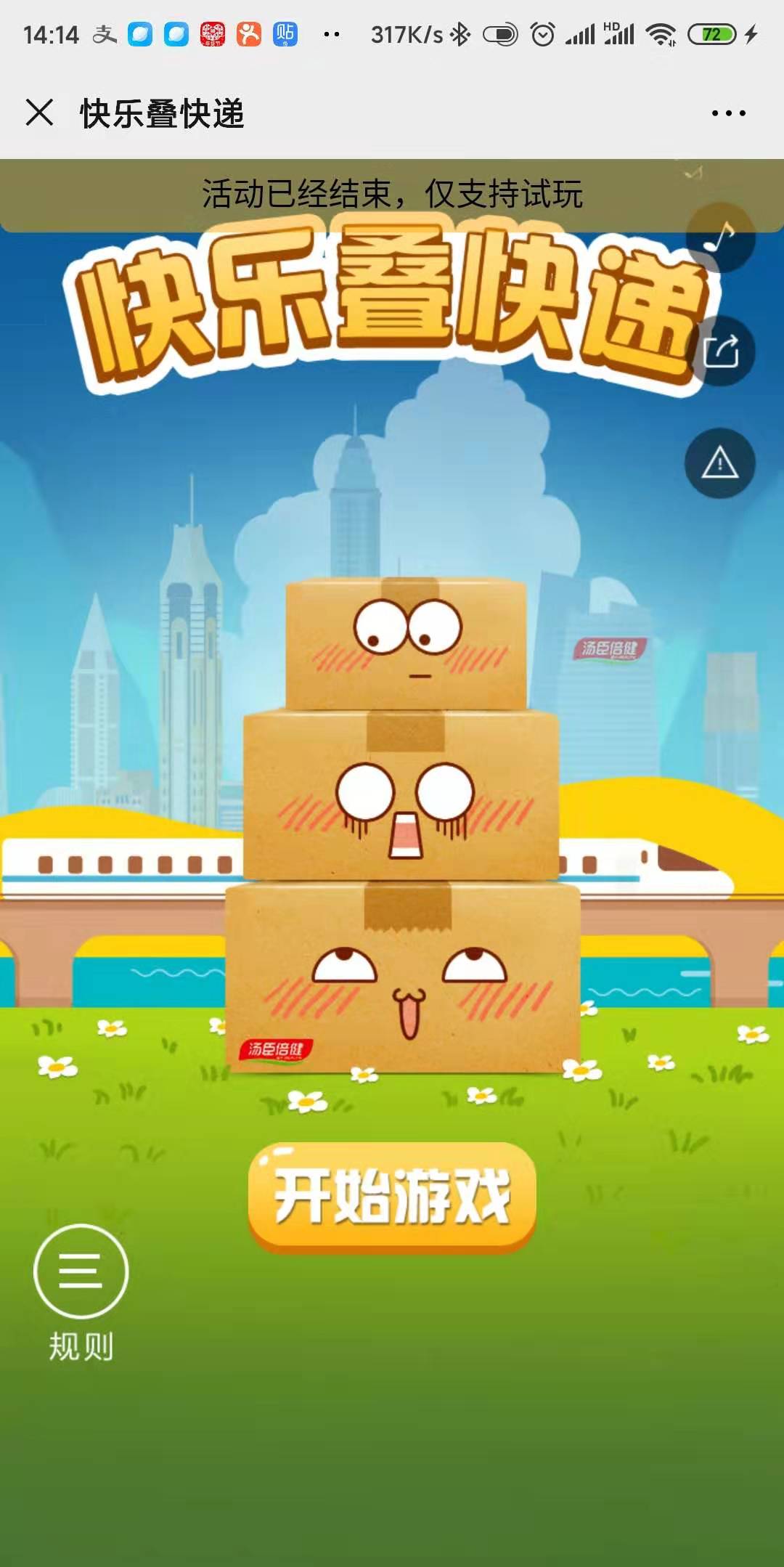This screenshot has width=784, height=1567.
Task: View the game rules (规则)
Action: pyautogui.click(x=81, y=1293)
